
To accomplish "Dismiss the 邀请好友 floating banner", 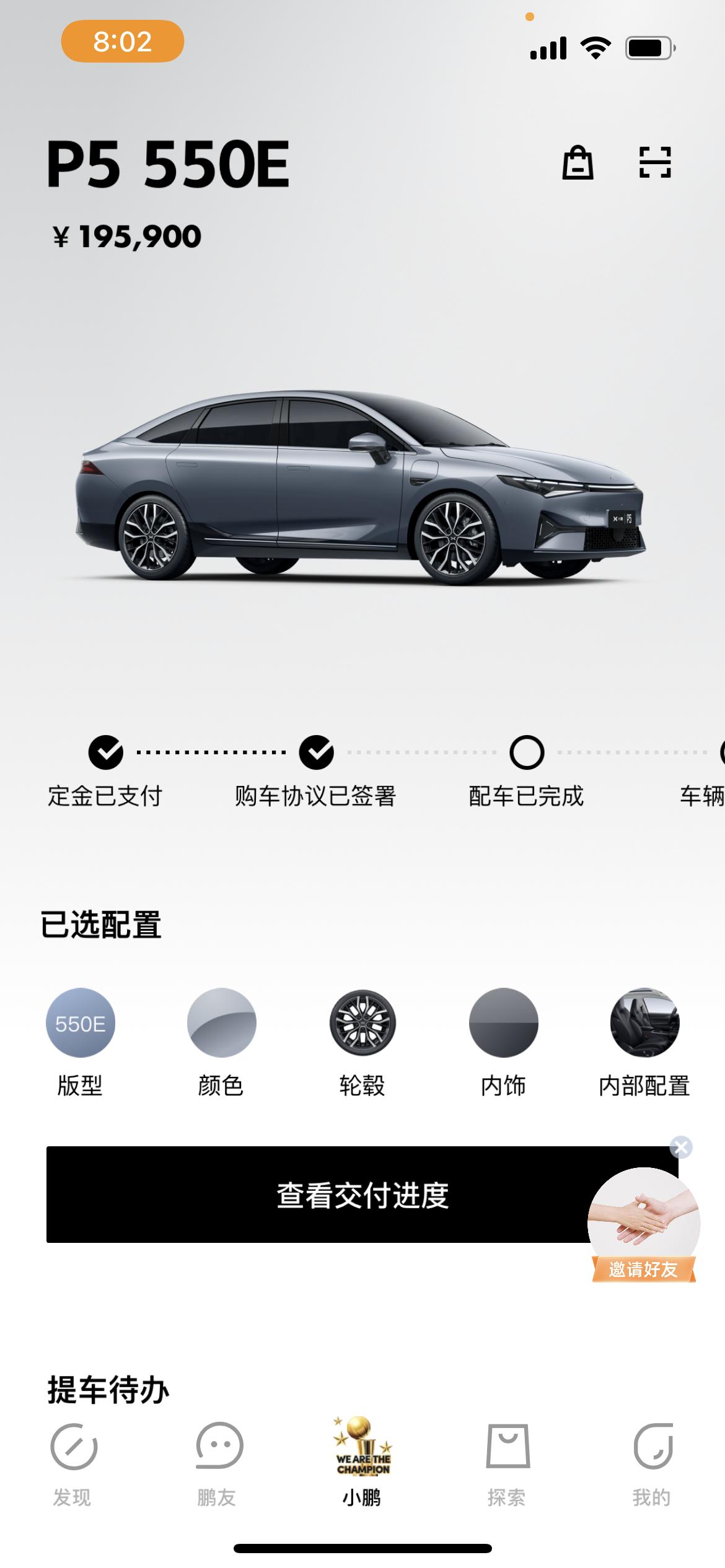I will coord(681,1148).
